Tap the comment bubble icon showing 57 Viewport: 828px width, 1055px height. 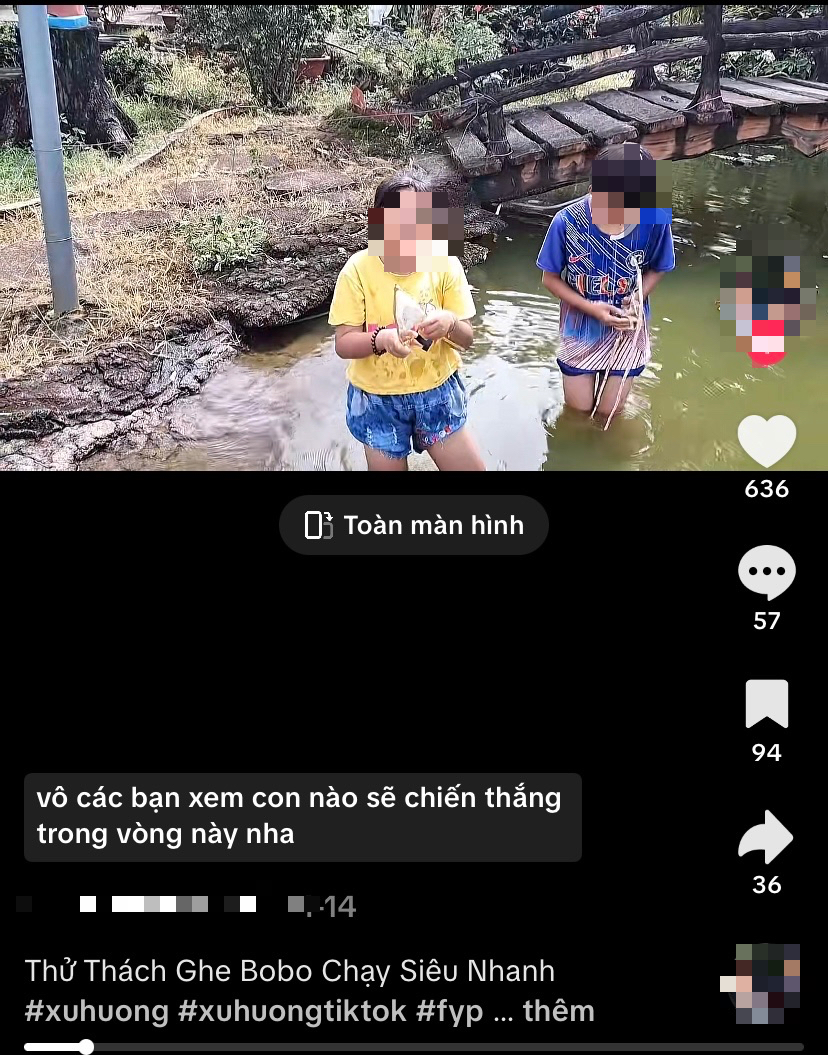click(x=766, y=572)
